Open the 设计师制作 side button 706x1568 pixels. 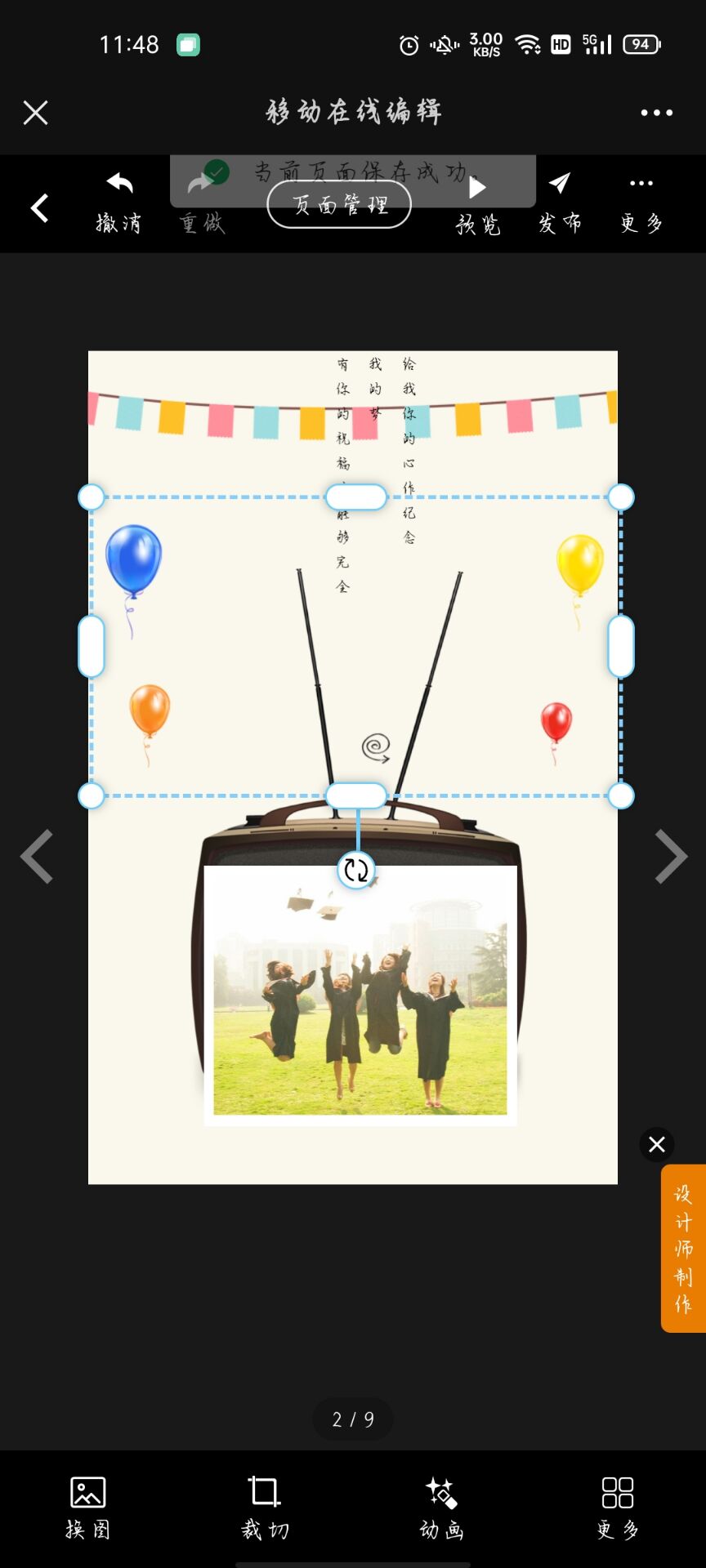tap(683, 1248)
